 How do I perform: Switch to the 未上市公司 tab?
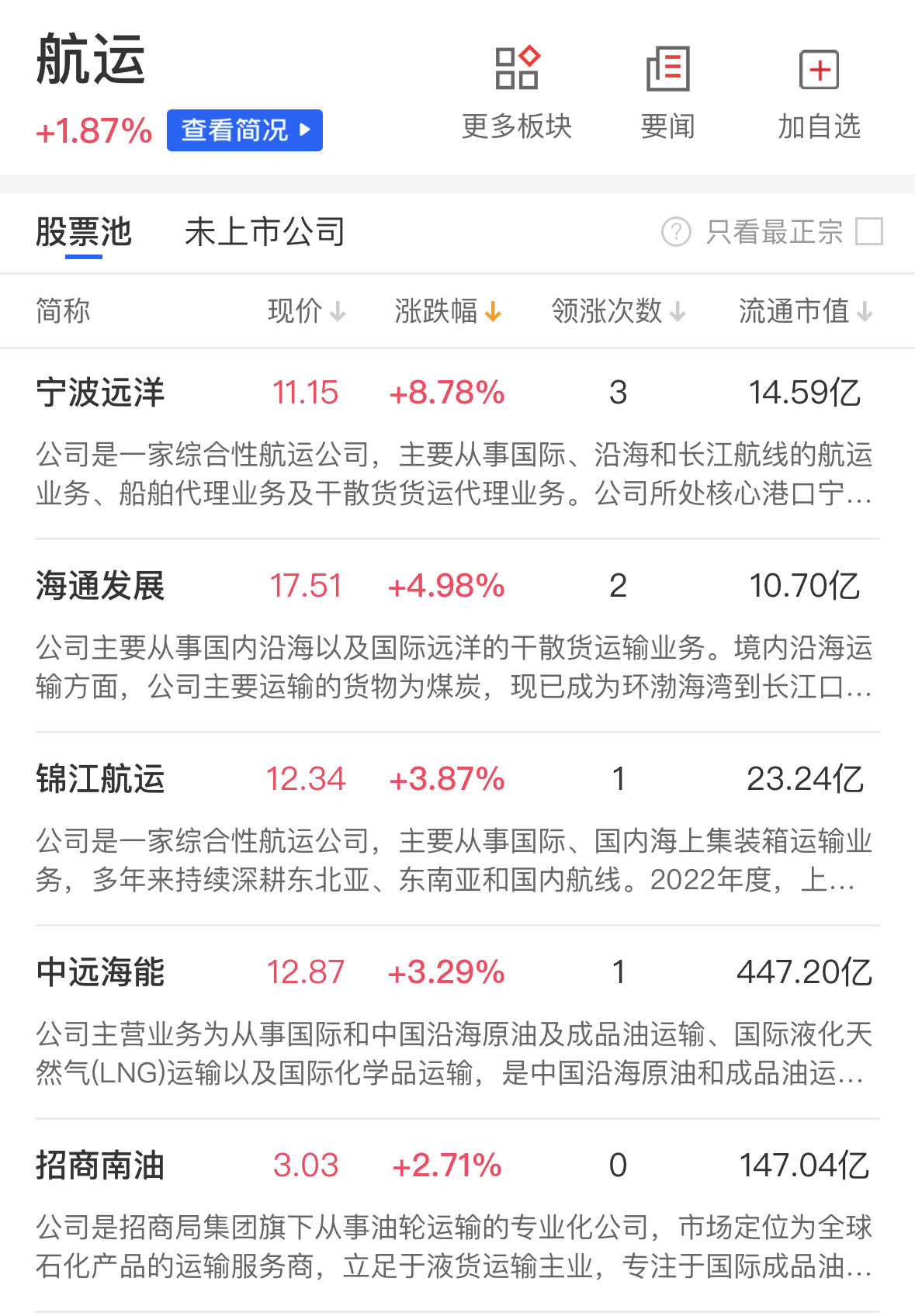tap(265, 232)
